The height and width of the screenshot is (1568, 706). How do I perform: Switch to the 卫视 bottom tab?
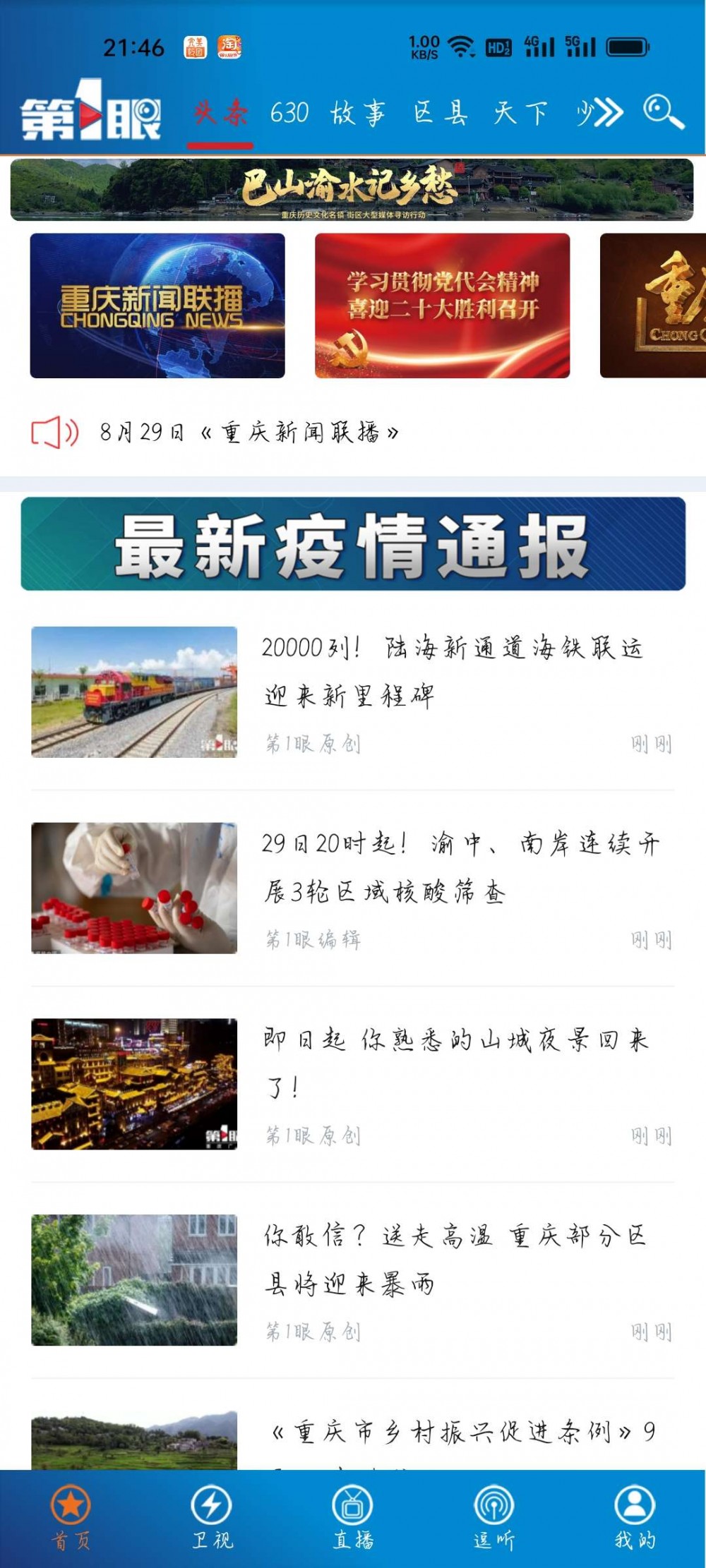[212, 1519]
